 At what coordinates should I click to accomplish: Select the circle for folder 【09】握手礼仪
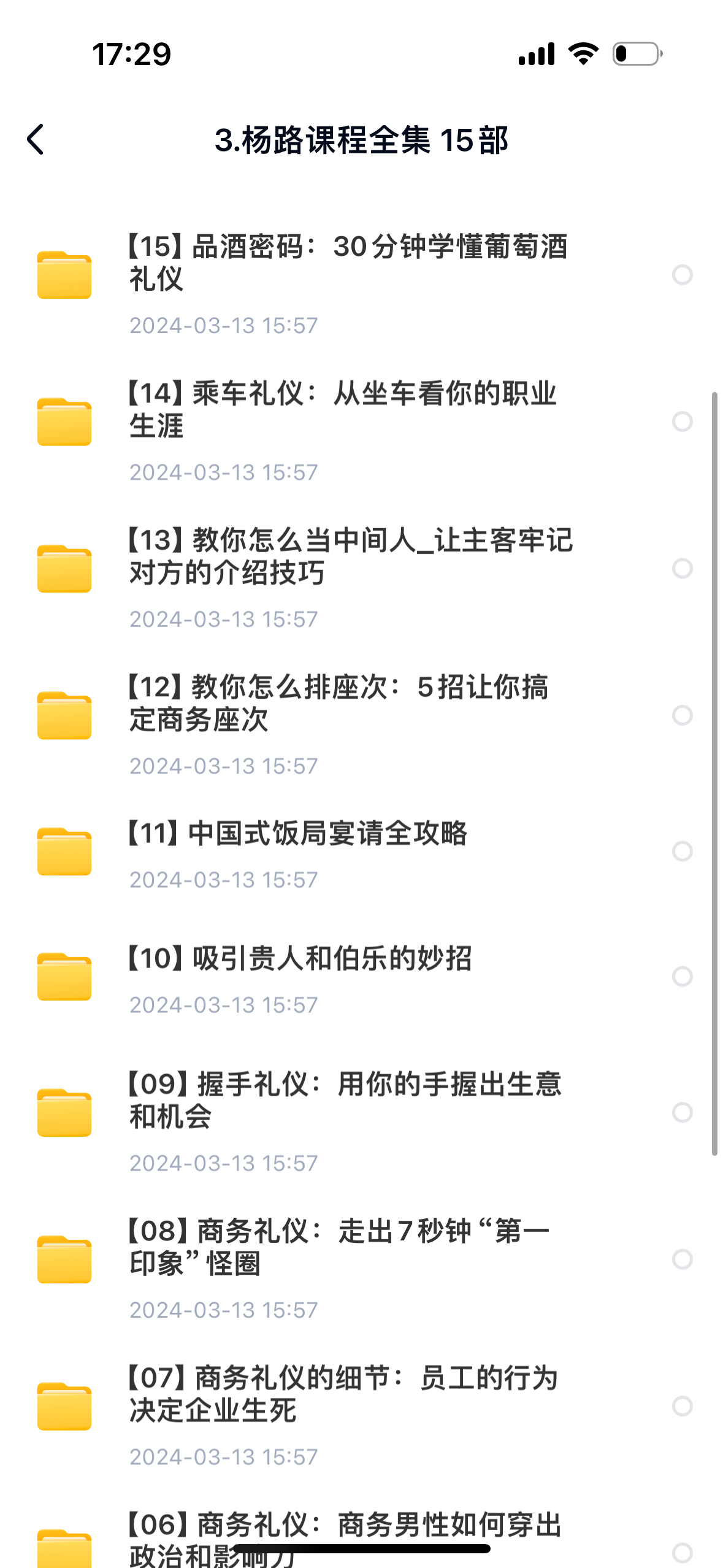682,1112
